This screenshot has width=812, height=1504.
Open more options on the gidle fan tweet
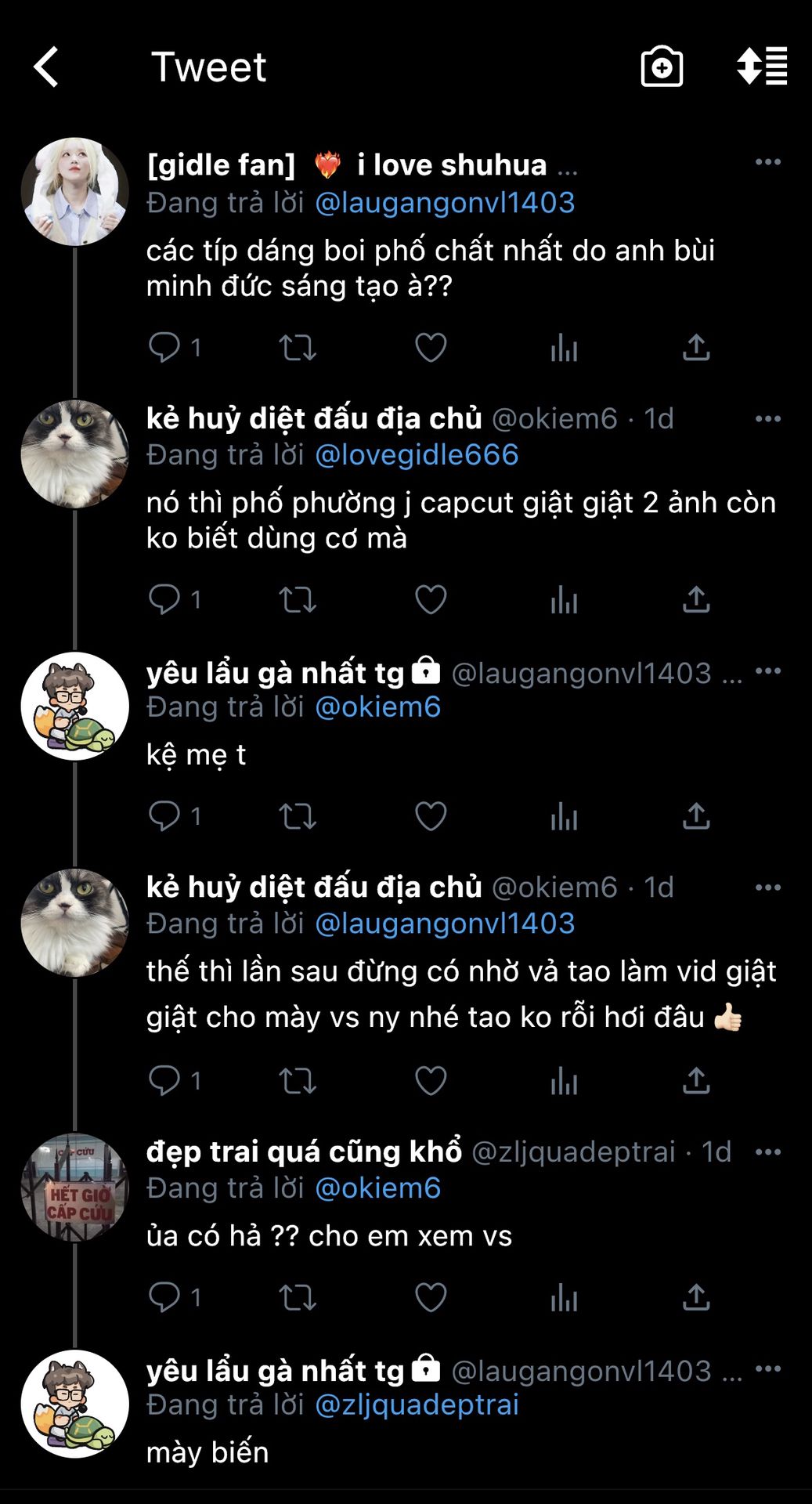(768, 162)
